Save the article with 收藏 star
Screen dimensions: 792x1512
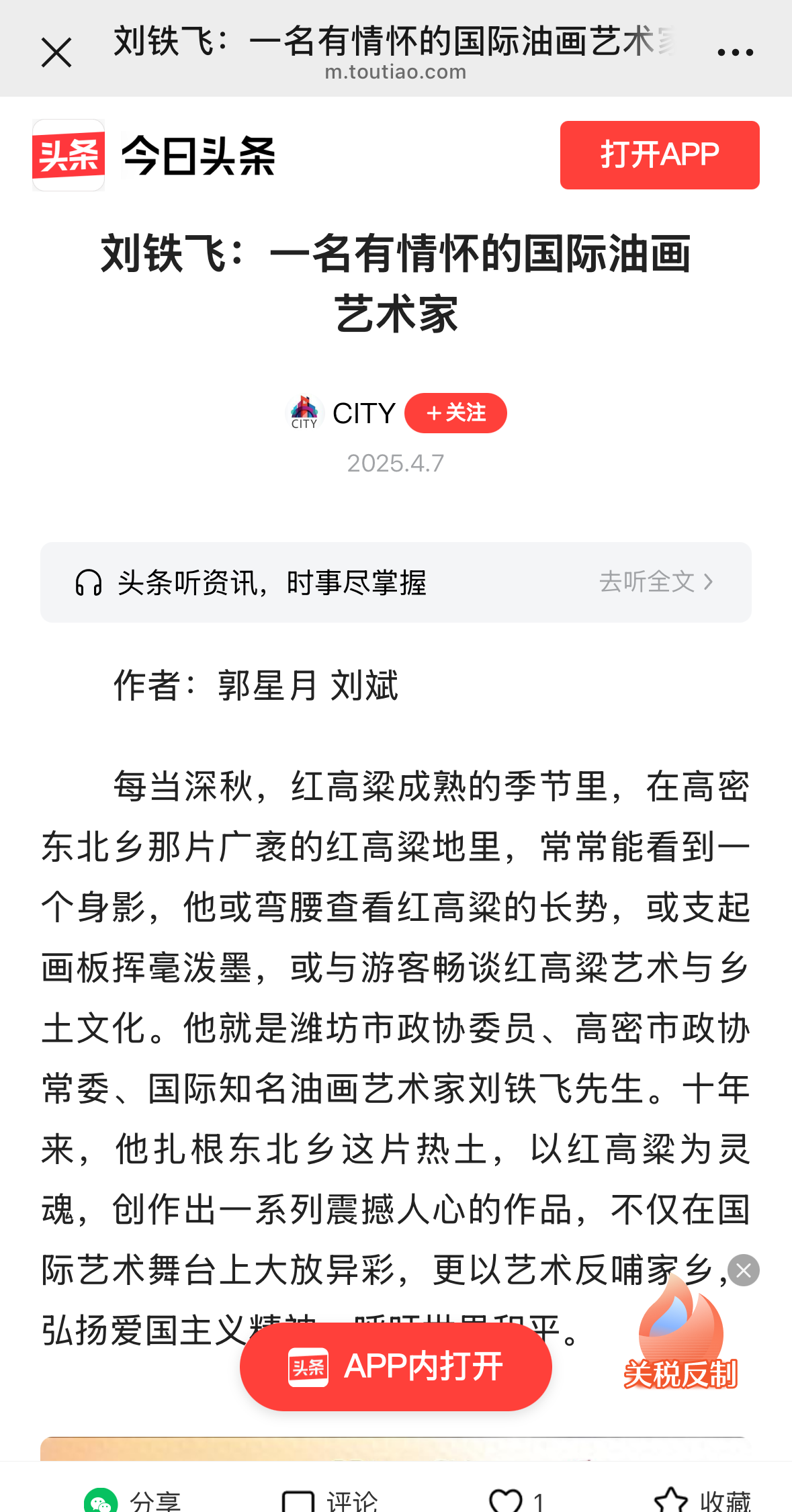[x=702, y=1500]
